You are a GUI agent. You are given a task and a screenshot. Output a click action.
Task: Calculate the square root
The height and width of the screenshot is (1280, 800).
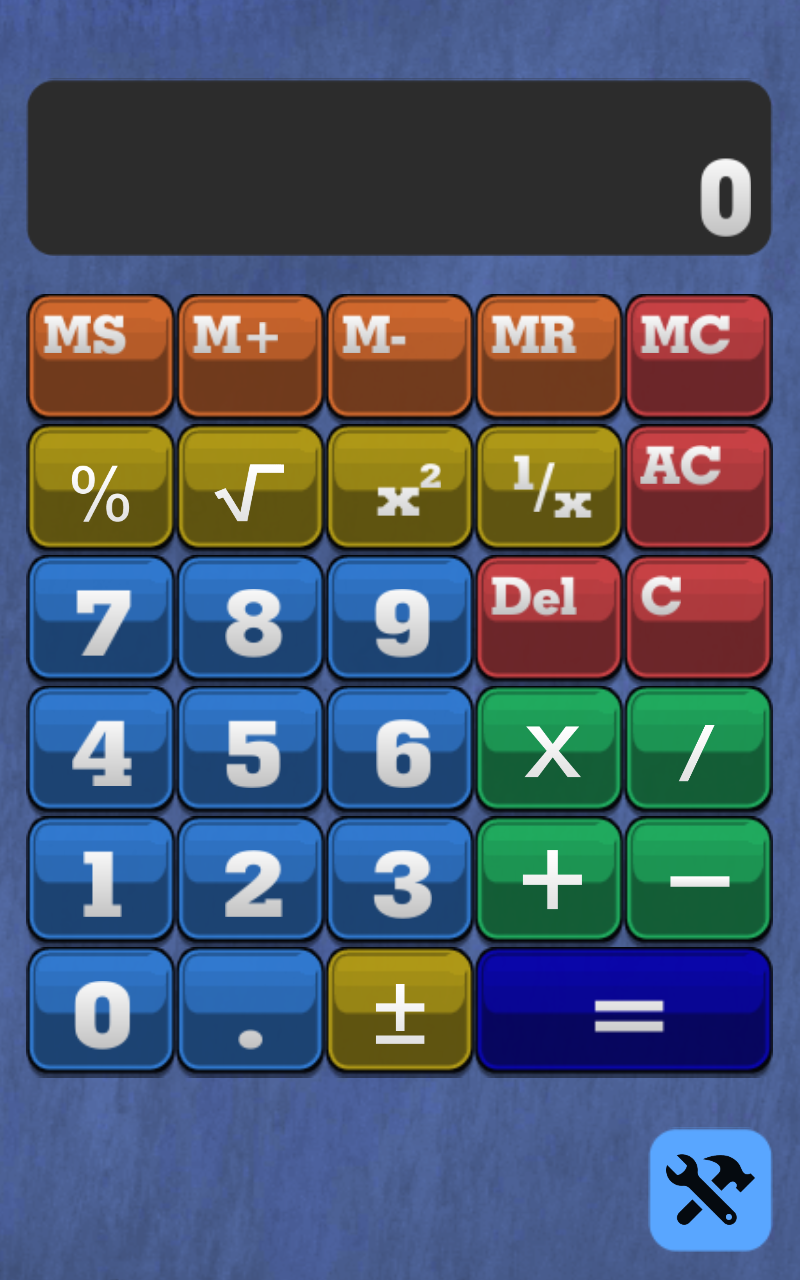point(250,487)
